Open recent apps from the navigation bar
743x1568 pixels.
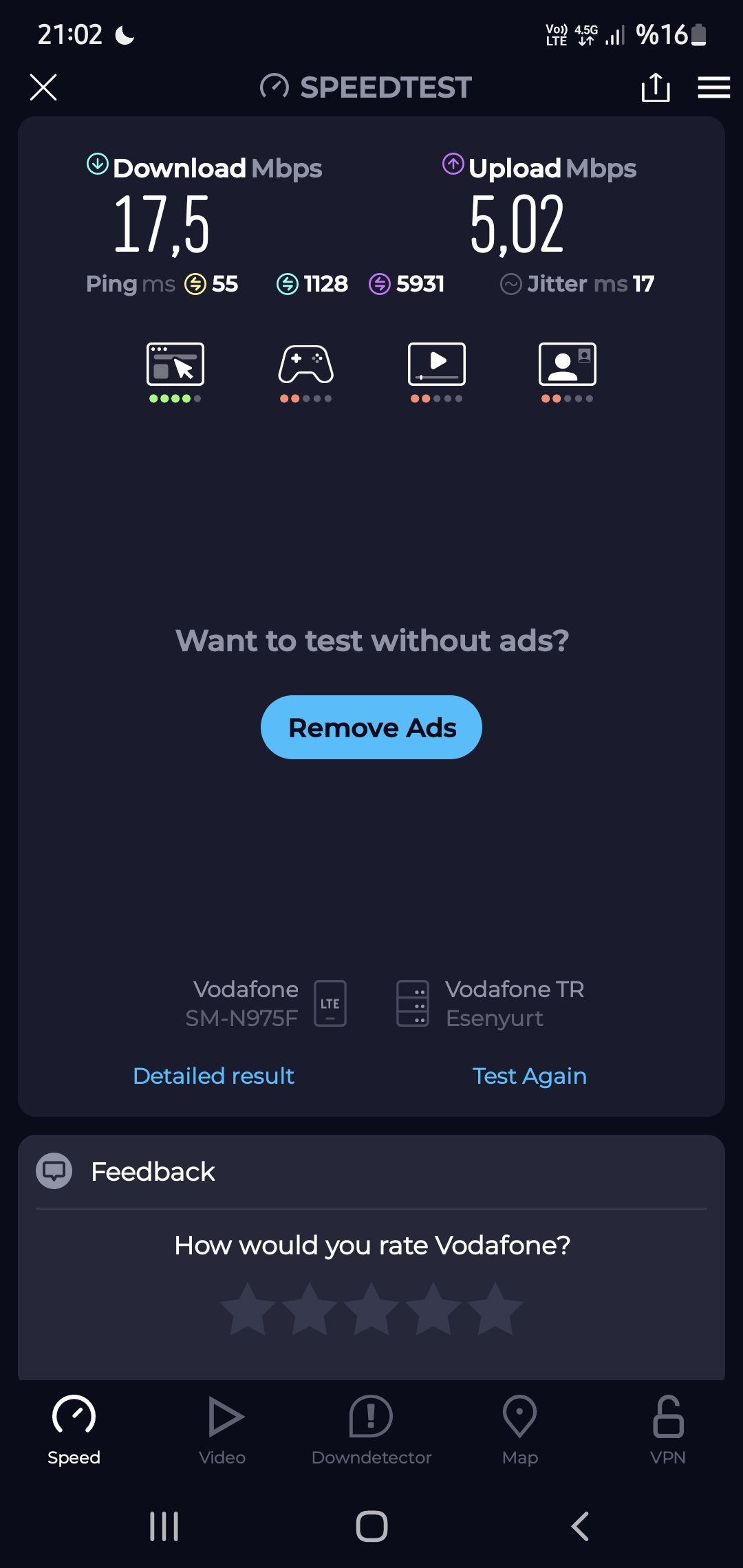point(164,1526)
